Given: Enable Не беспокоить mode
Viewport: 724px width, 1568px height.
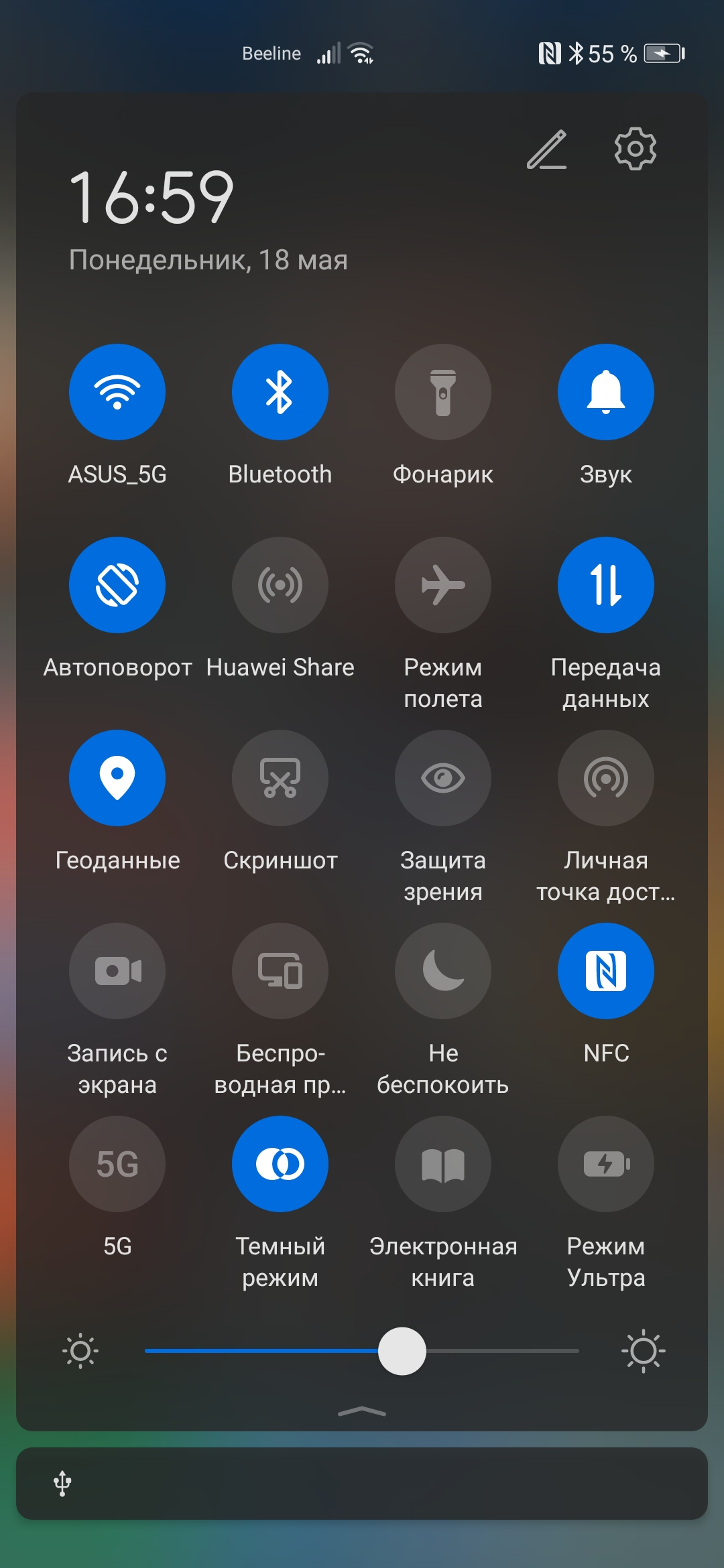Looking at the screenshot, I should coord(443,971).
